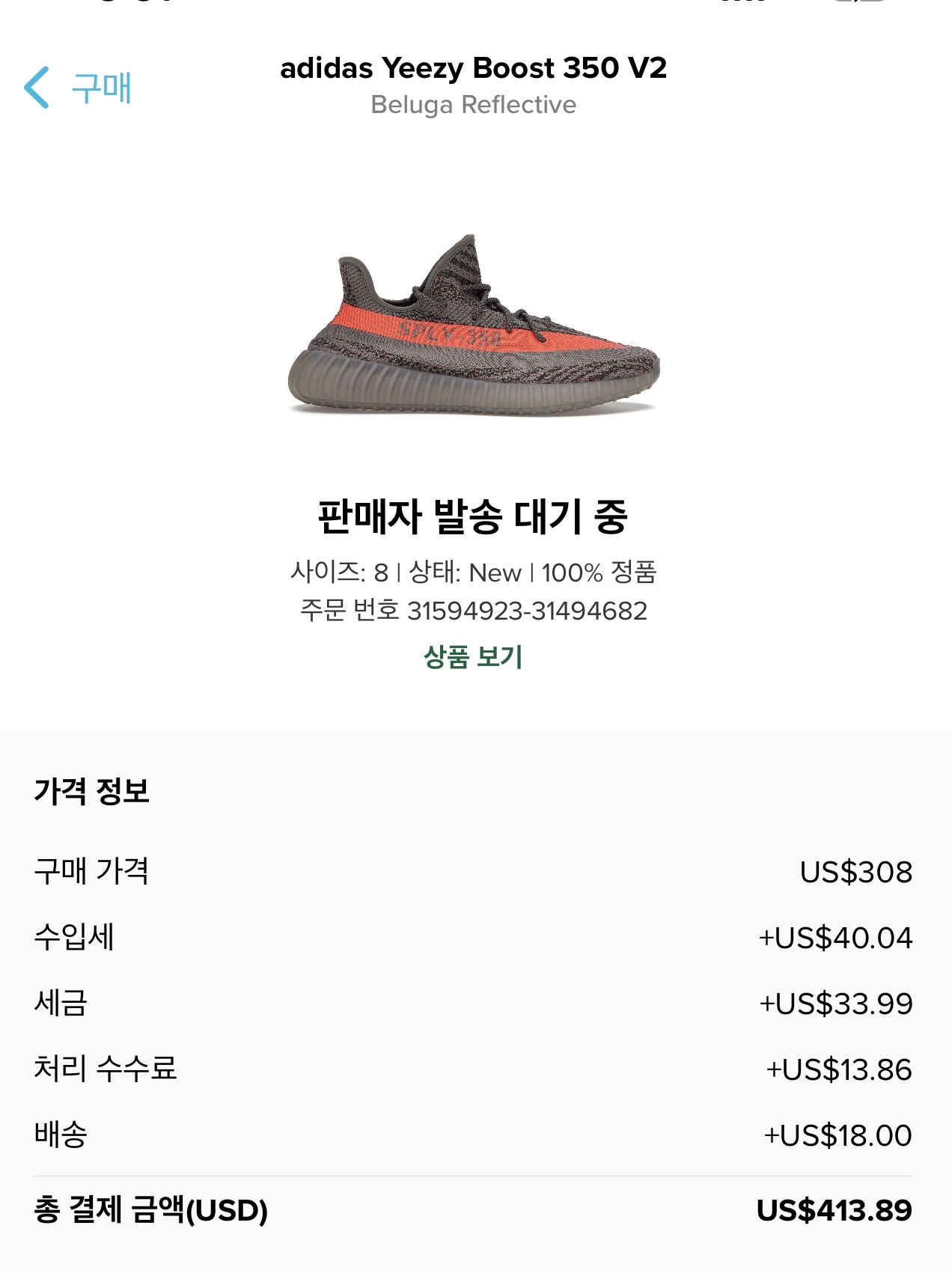Click the 구매 back button

tap(101, 88)
